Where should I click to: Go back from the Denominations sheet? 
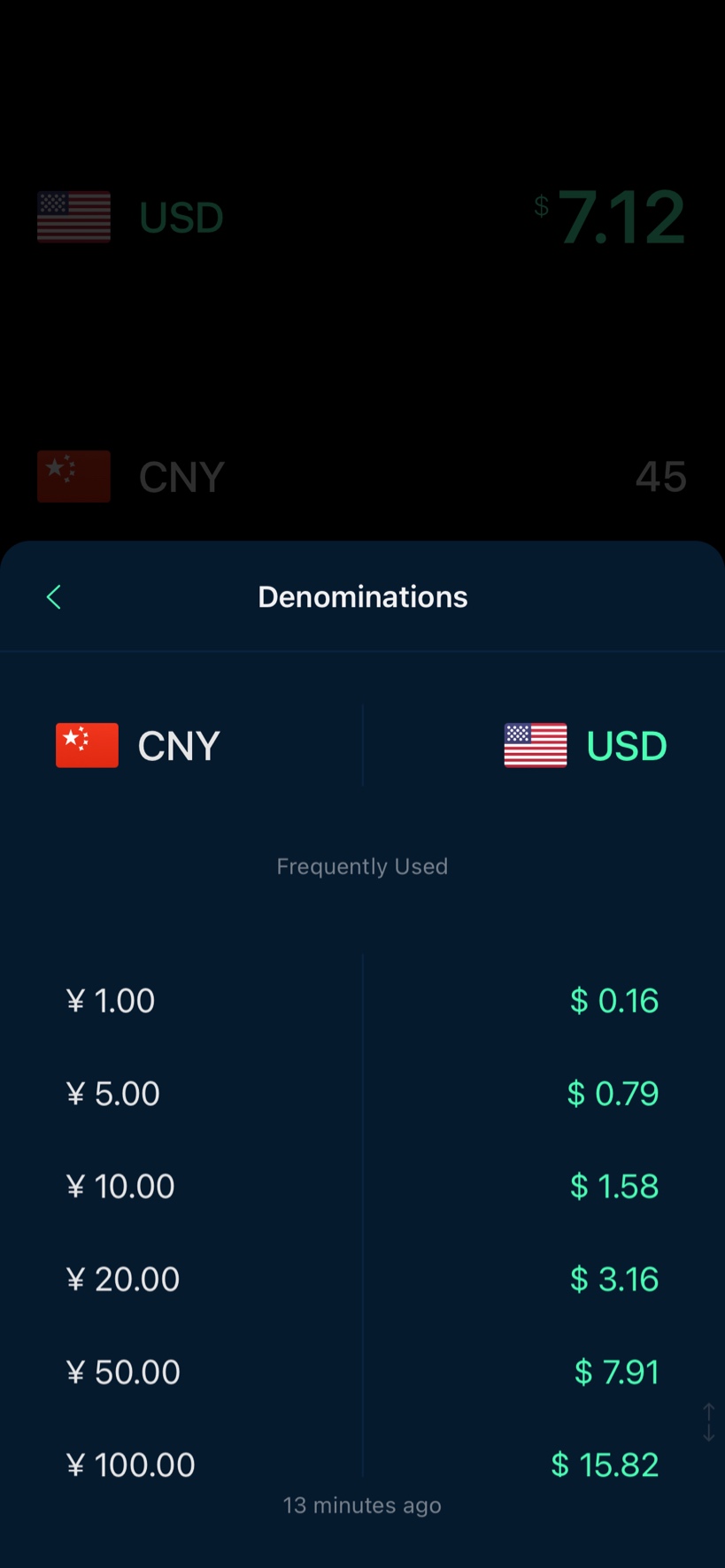pyautogui.click(x=54, y=597)
